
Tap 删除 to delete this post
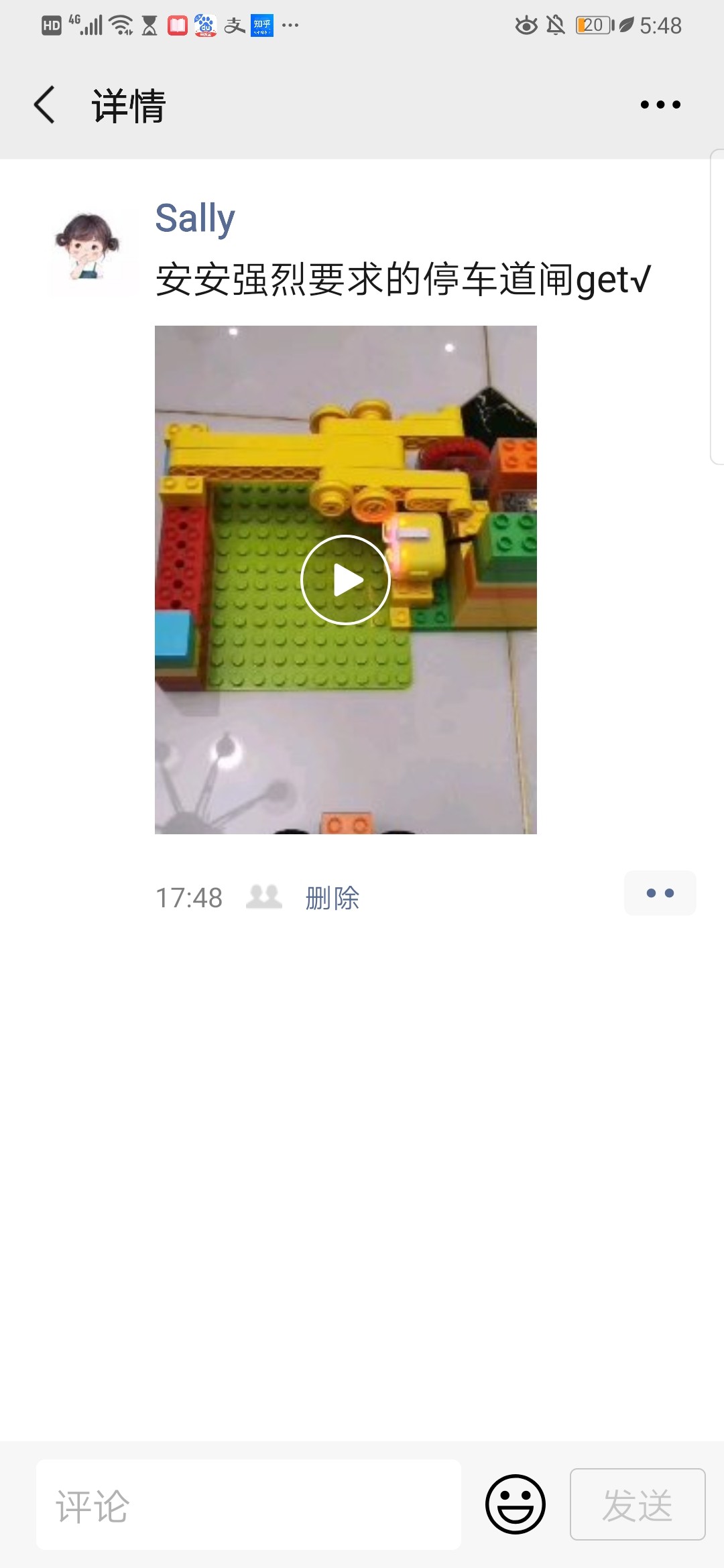pos(333,898)
